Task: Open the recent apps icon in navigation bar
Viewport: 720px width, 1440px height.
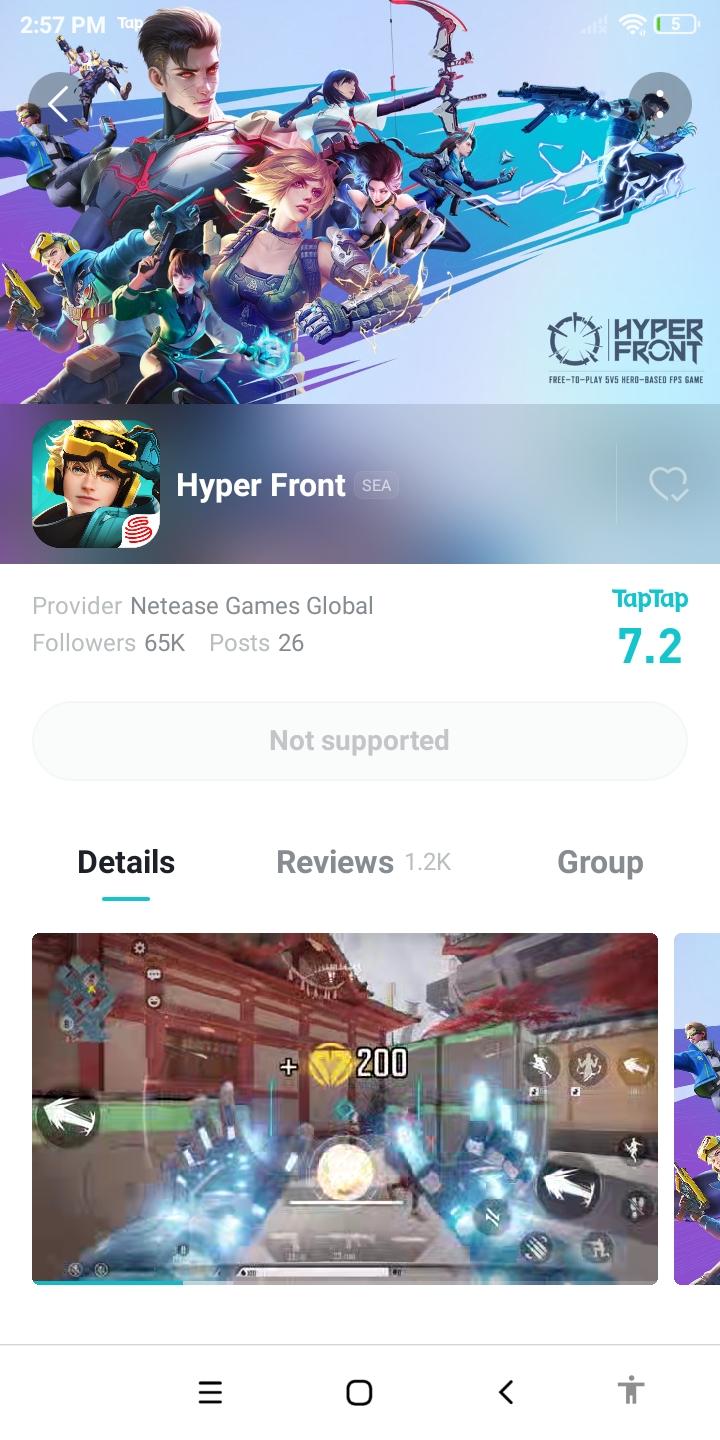Action: 209,1390
